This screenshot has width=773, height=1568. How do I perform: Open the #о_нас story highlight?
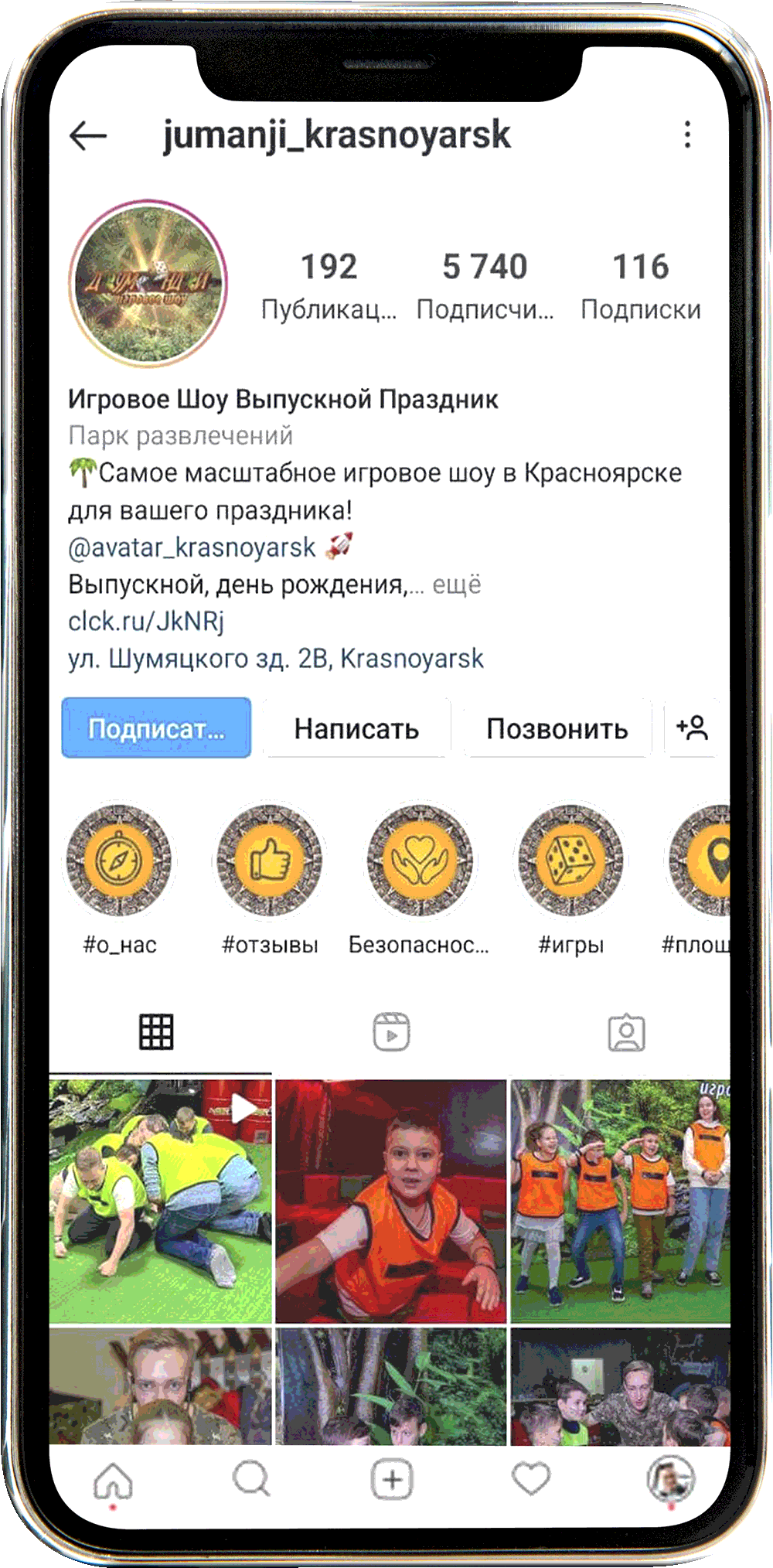(x=119, y=860)
